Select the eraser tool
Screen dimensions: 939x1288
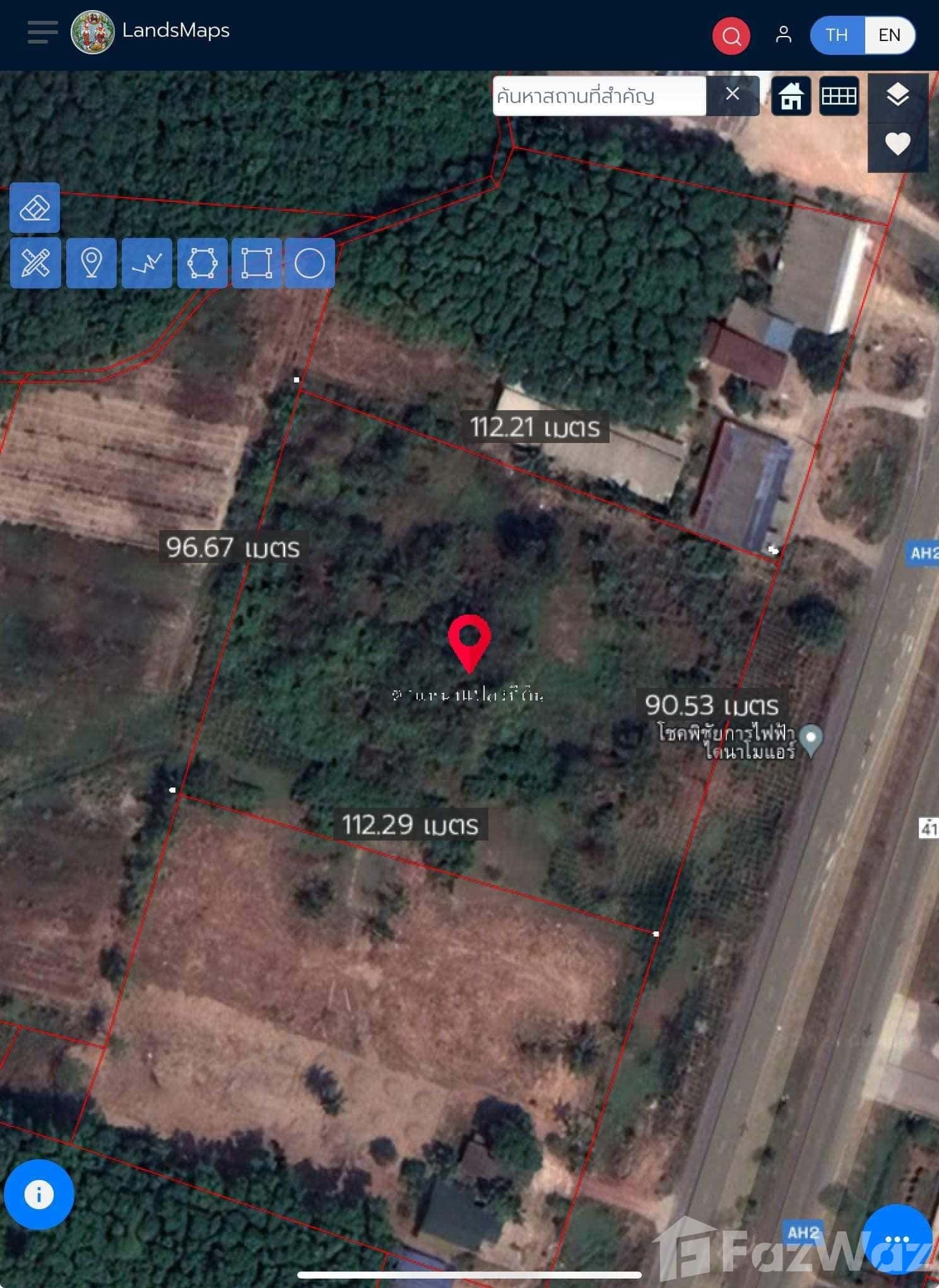pos(35,208)
